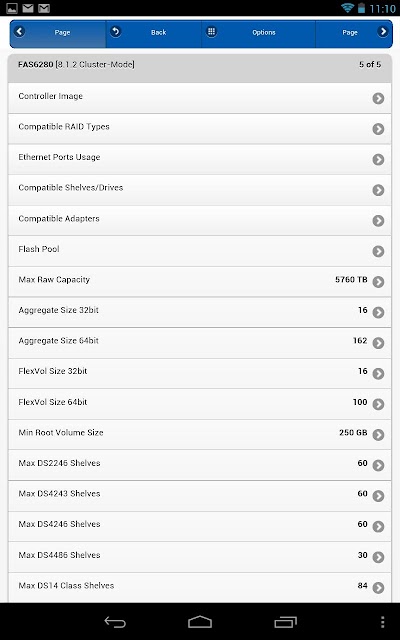Go to the next page
The height and width of the screenshot is (640, 400).
(354, 34)
